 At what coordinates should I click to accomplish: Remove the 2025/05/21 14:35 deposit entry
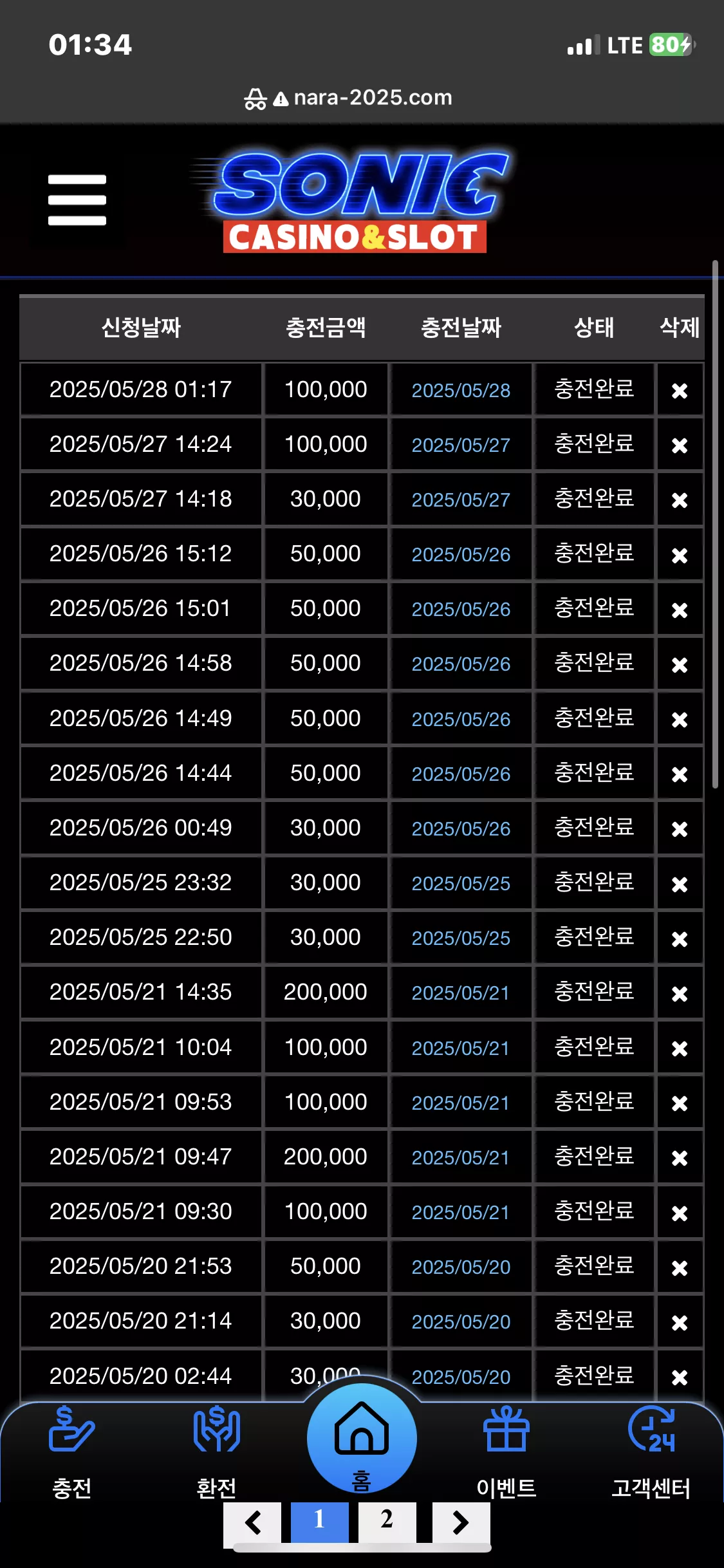pyautogui.click(x=680, y=993)
